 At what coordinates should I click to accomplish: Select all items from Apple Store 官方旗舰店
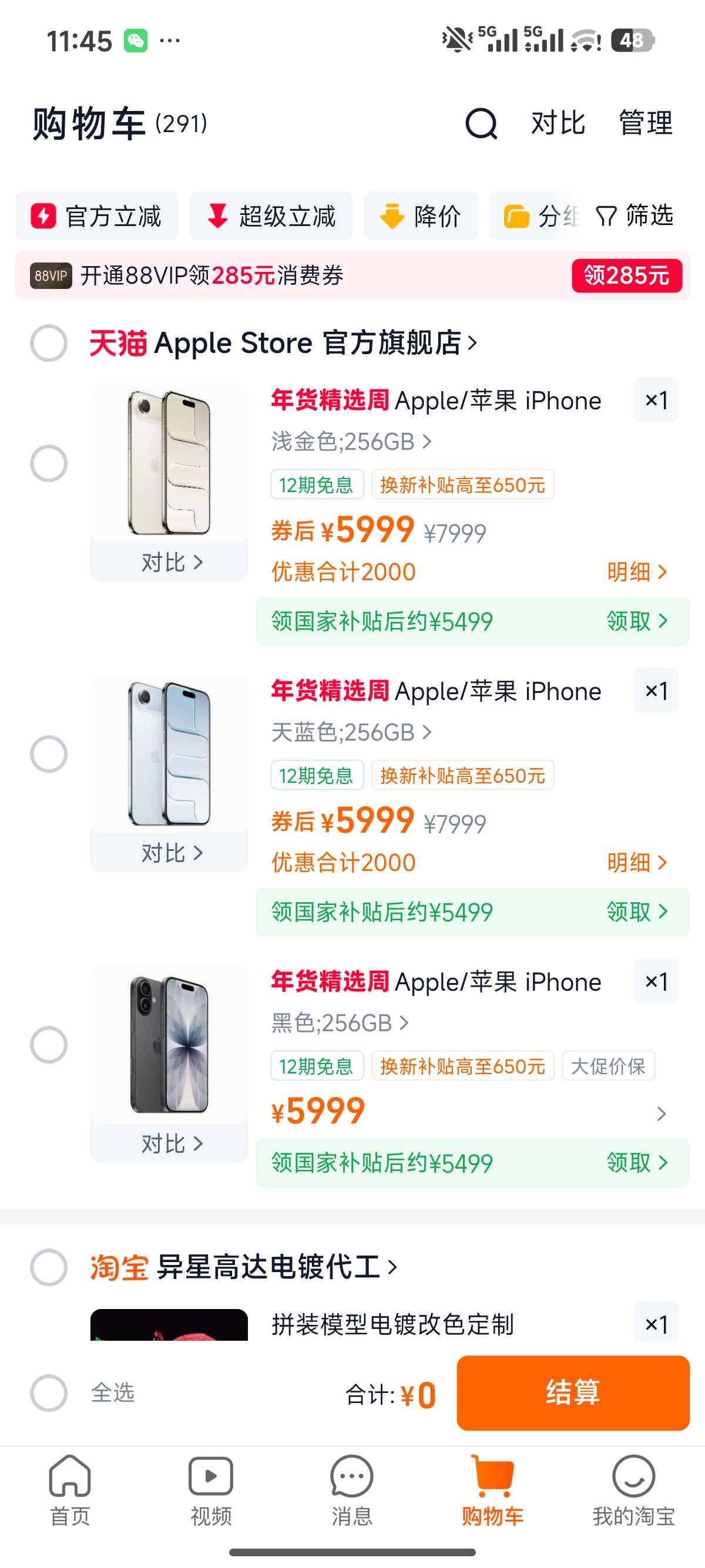coord(49,343)
